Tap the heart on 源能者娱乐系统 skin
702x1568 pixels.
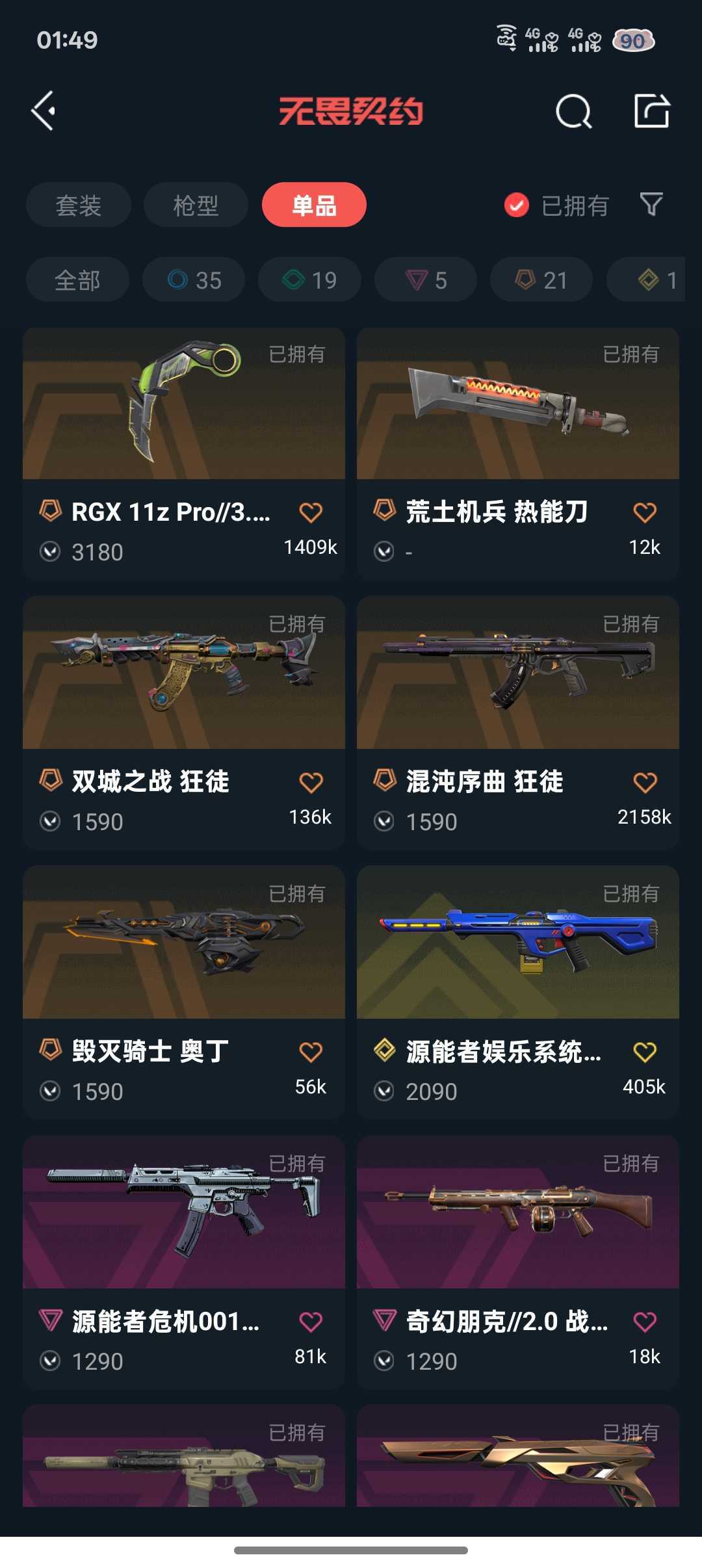[x=645, y=1052]
